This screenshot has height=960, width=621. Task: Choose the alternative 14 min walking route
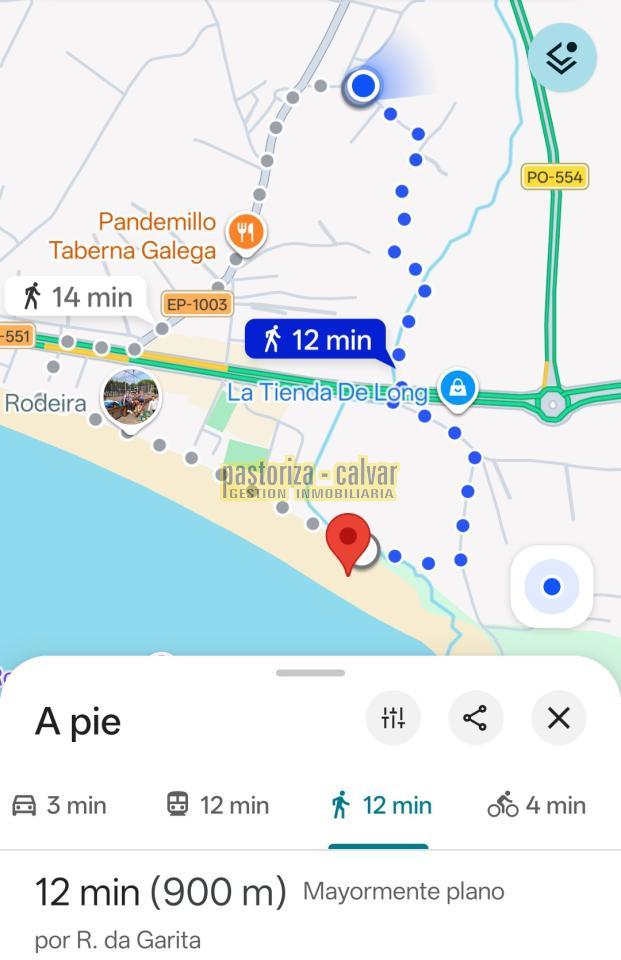78,296
